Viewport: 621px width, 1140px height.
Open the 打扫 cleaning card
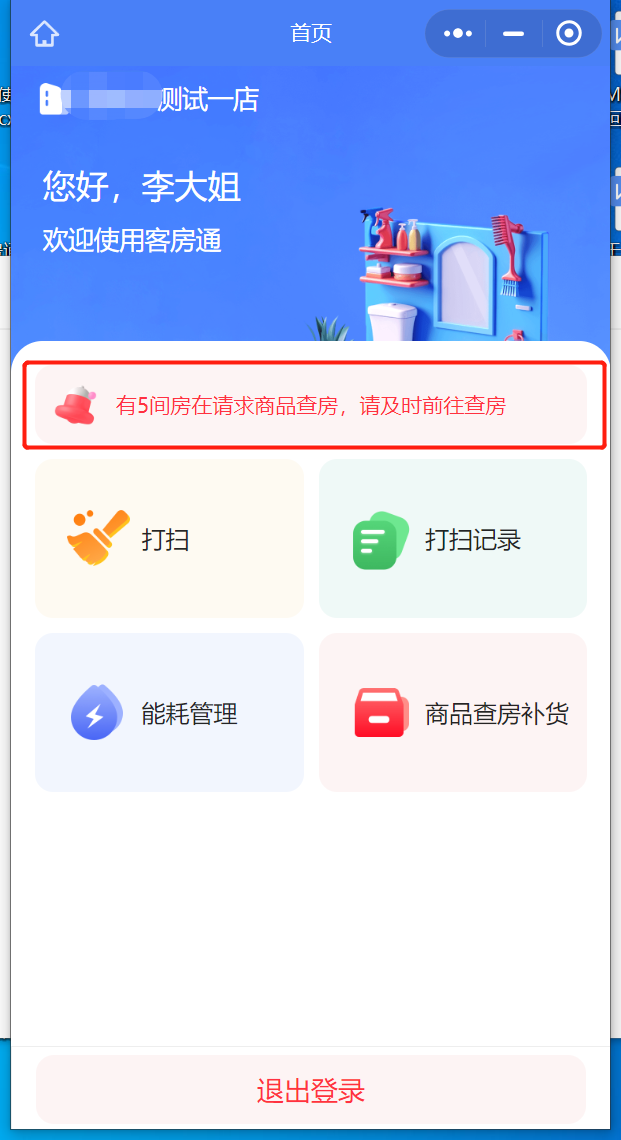169,539
